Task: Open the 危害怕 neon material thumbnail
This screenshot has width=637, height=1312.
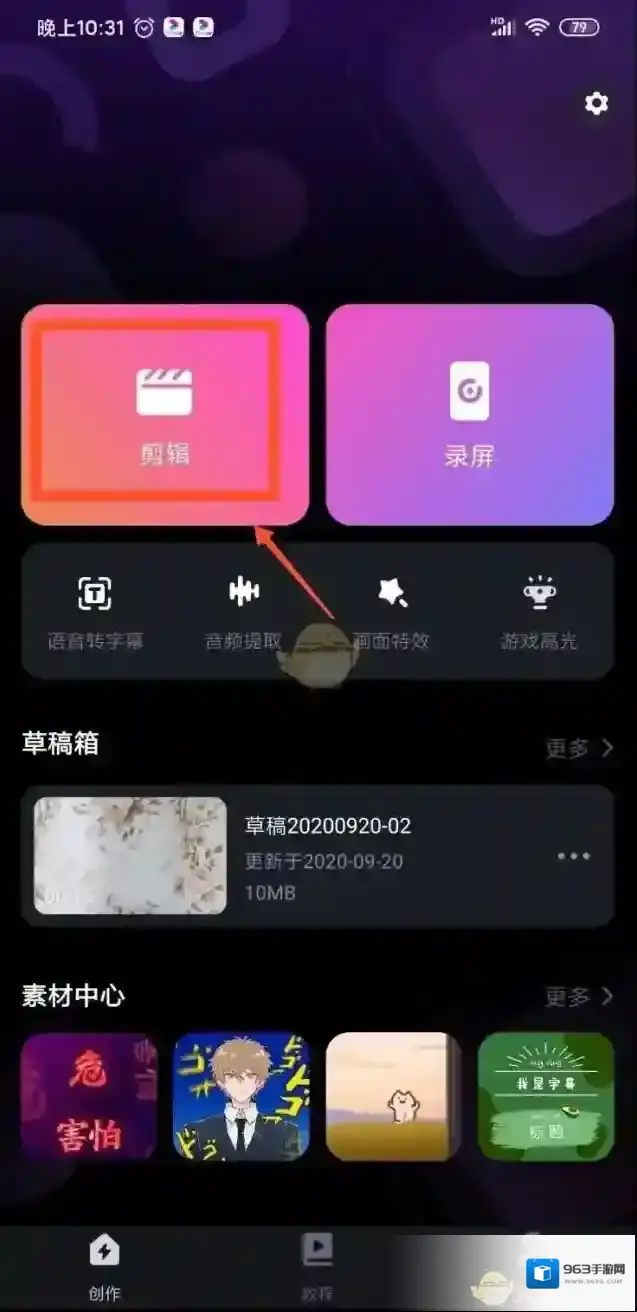Action: (90, 1096)
